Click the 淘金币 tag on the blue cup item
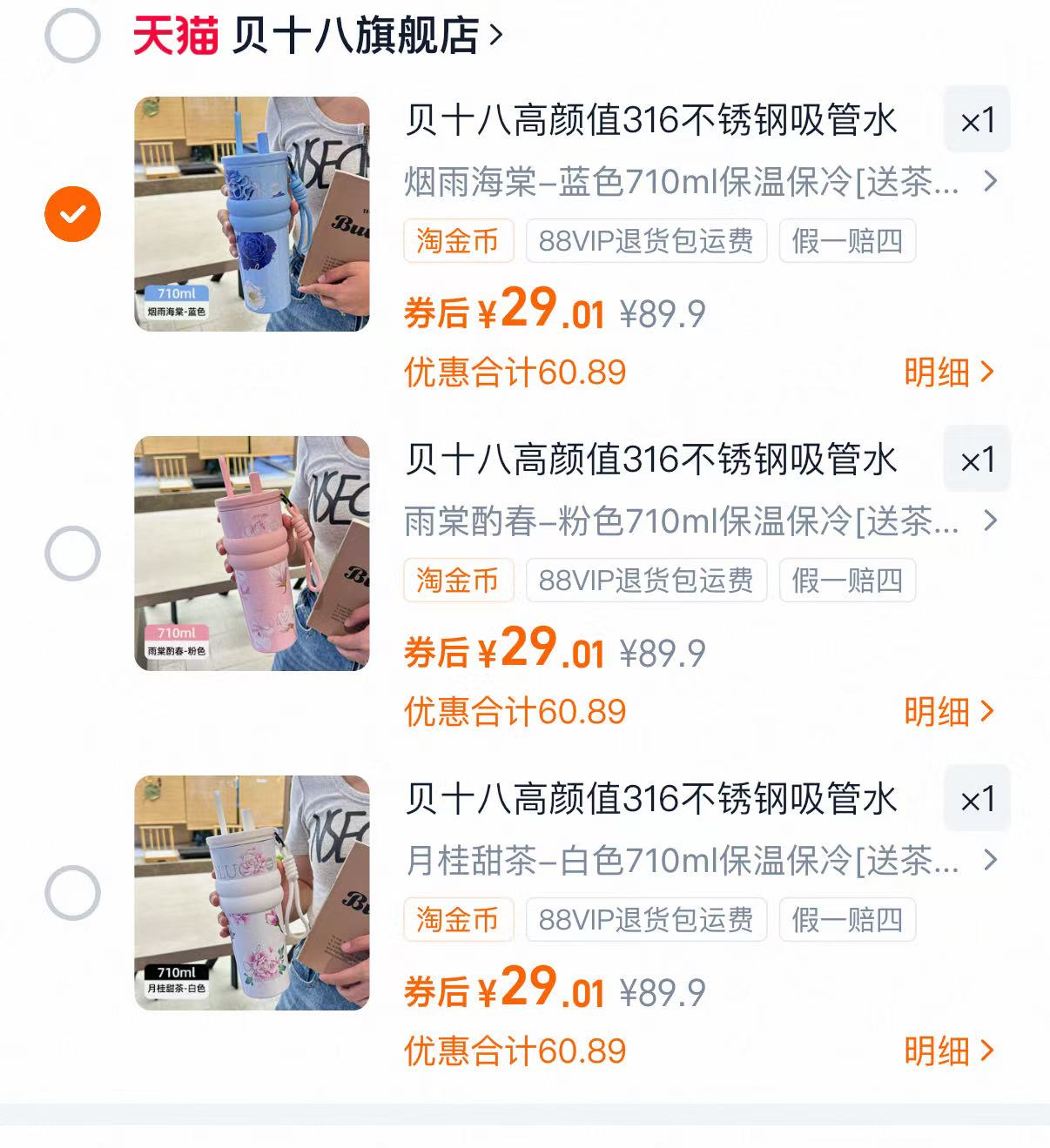Image resolution: width=1050 pixels, height=1148 pixels. tap(458, 242)
